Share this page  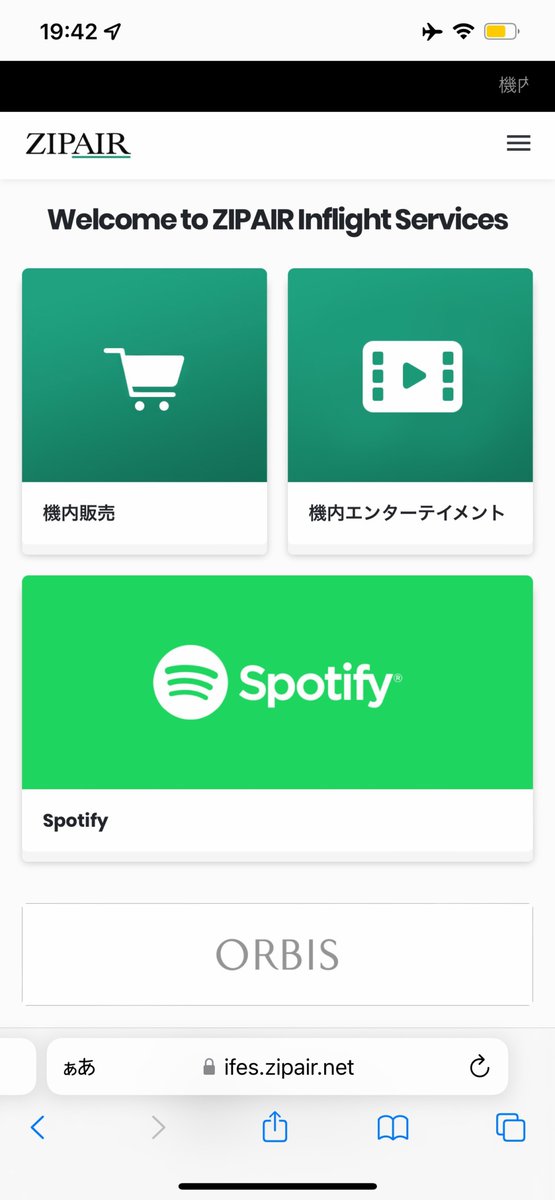pyautogui.click(x=275, y=1126)
